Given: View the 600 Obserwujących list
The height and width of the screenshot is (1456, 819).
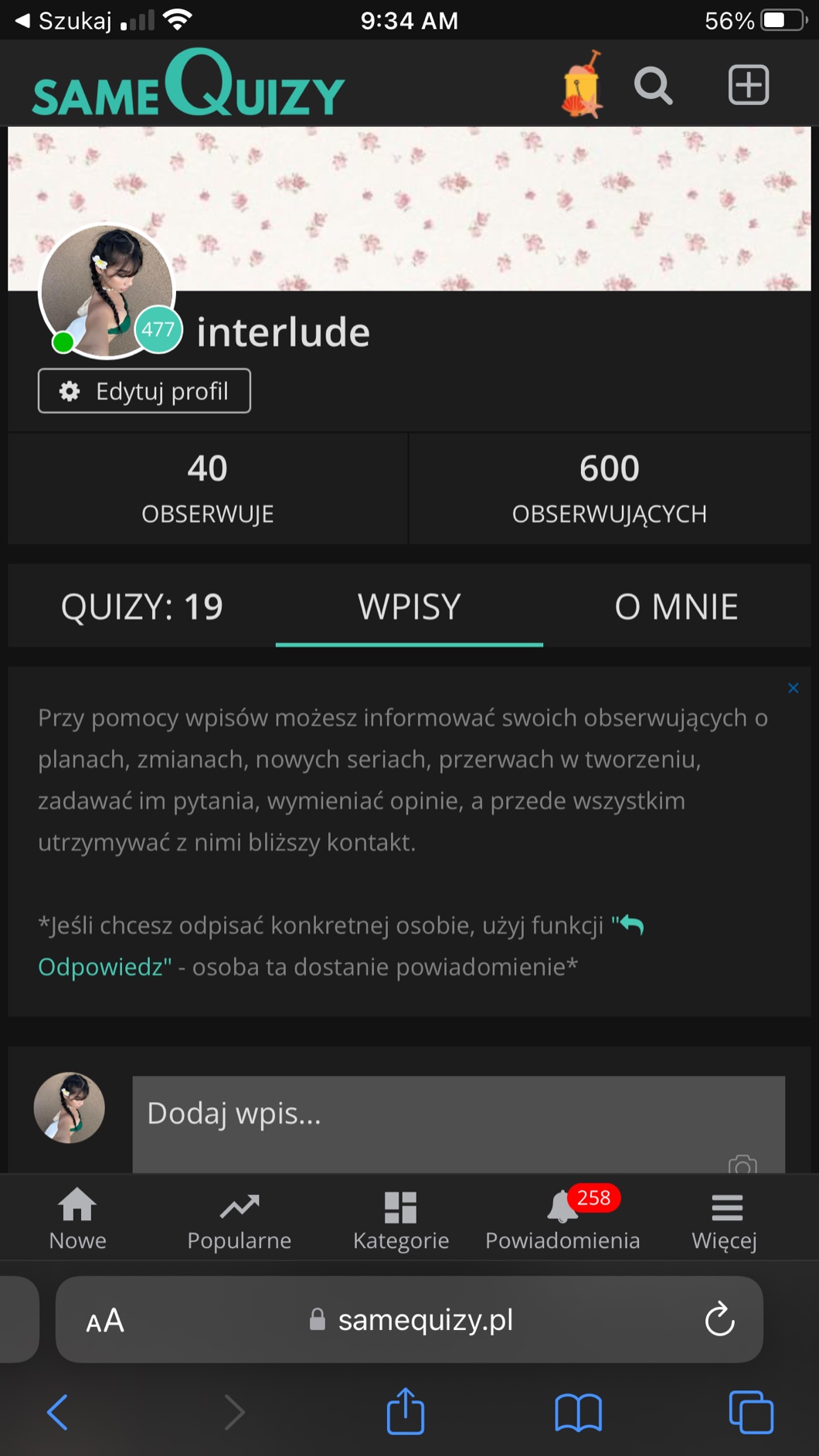Looking at the screenshot, I should (609, 488).
